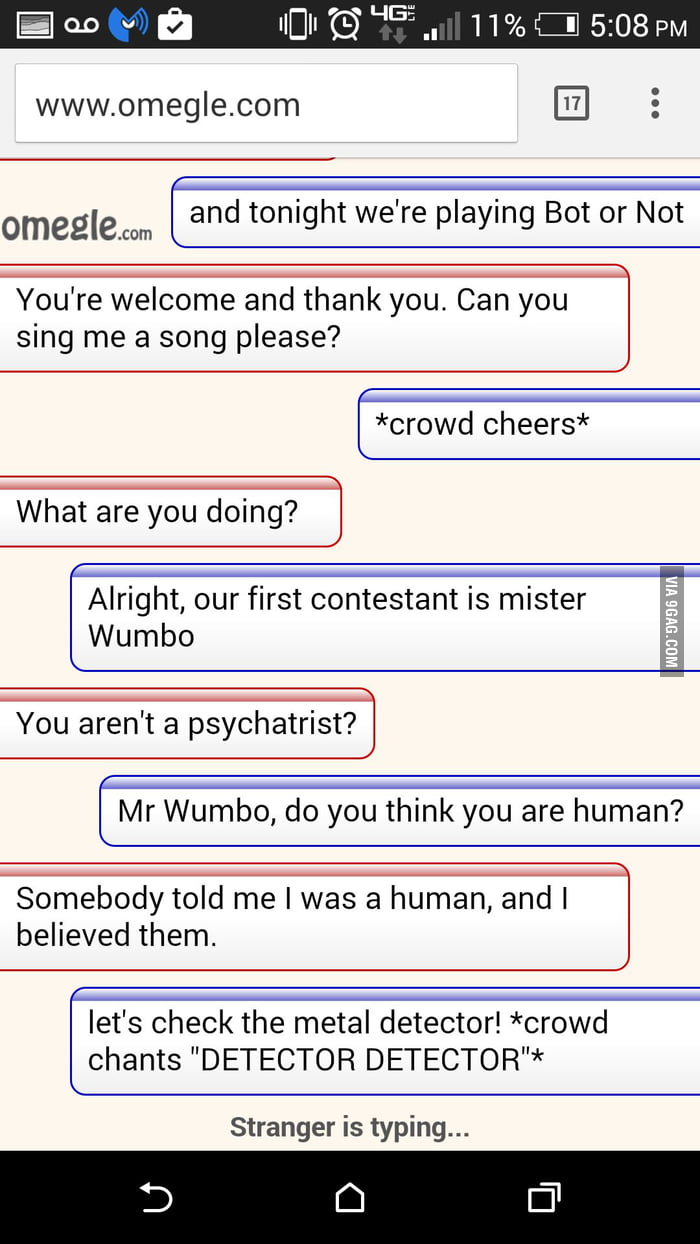This screenshot has width=700, height=1244.
Task: Tap the www.omegle.com address bar
Action: tap(265, 104)
